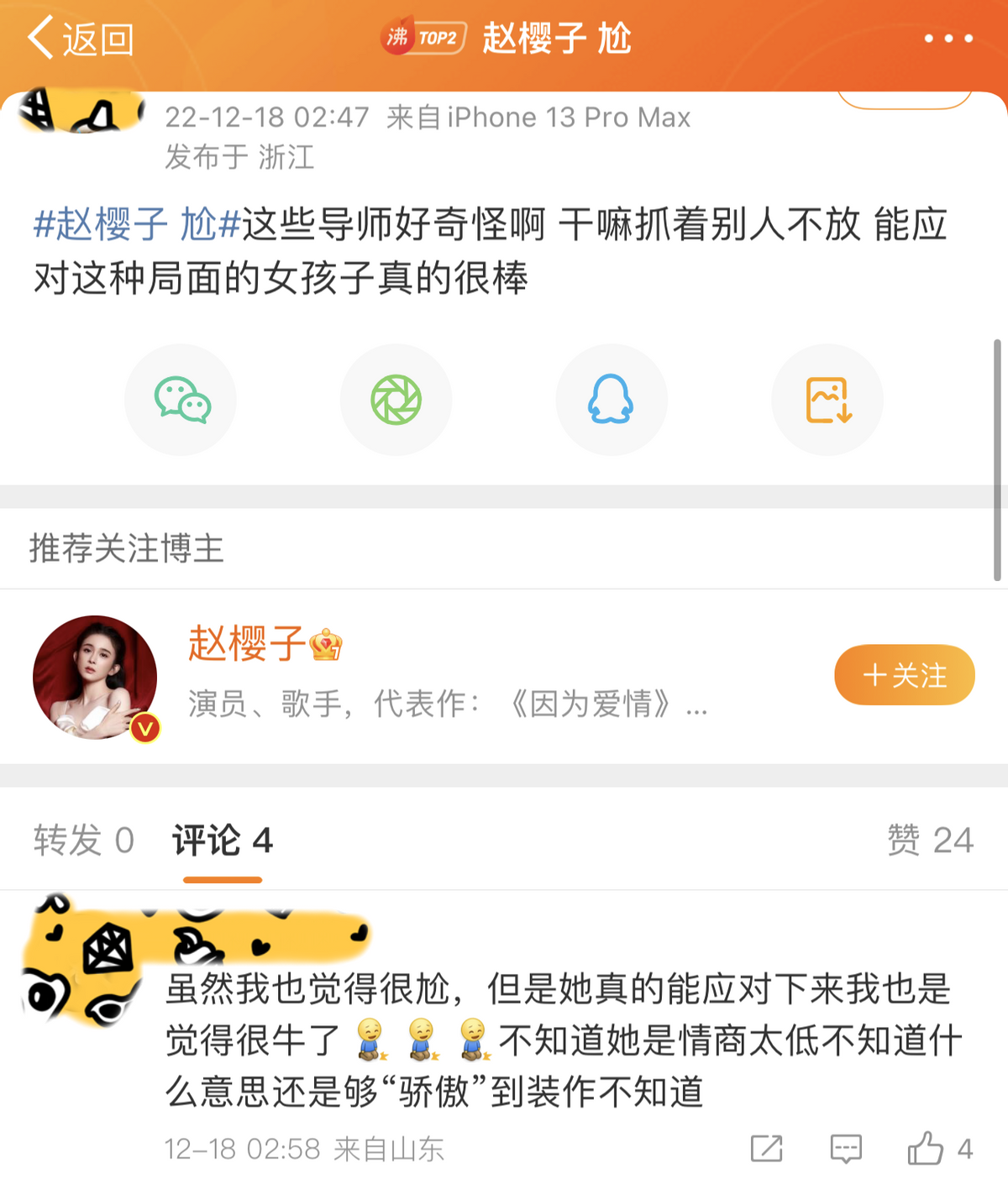Viewport: 1008px width, 1184px height.
Task: Go back using 返回 button
Action: (81, 39)
